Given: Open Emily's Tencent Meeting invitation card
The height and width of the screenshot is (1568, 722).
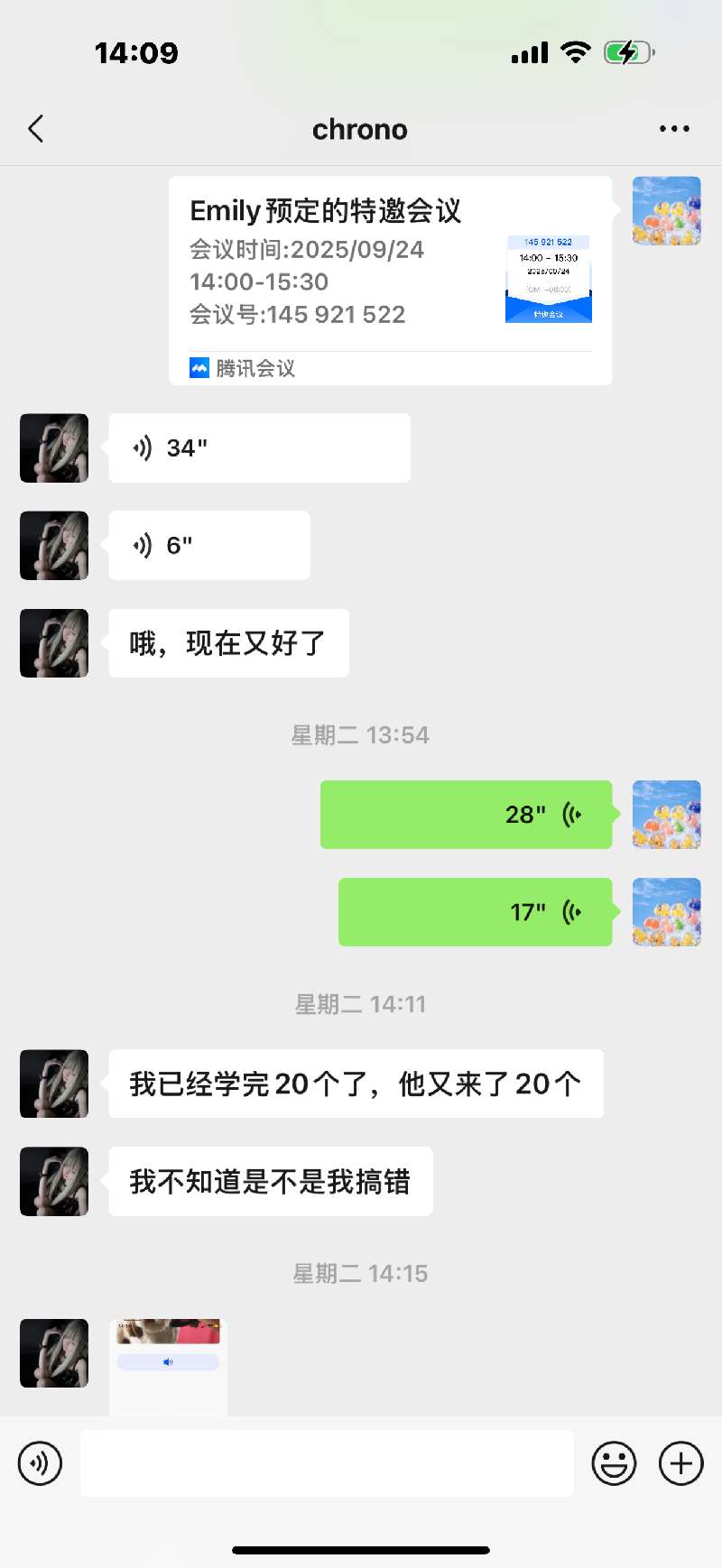Looking at the screenshot, I should coord(390,280).
